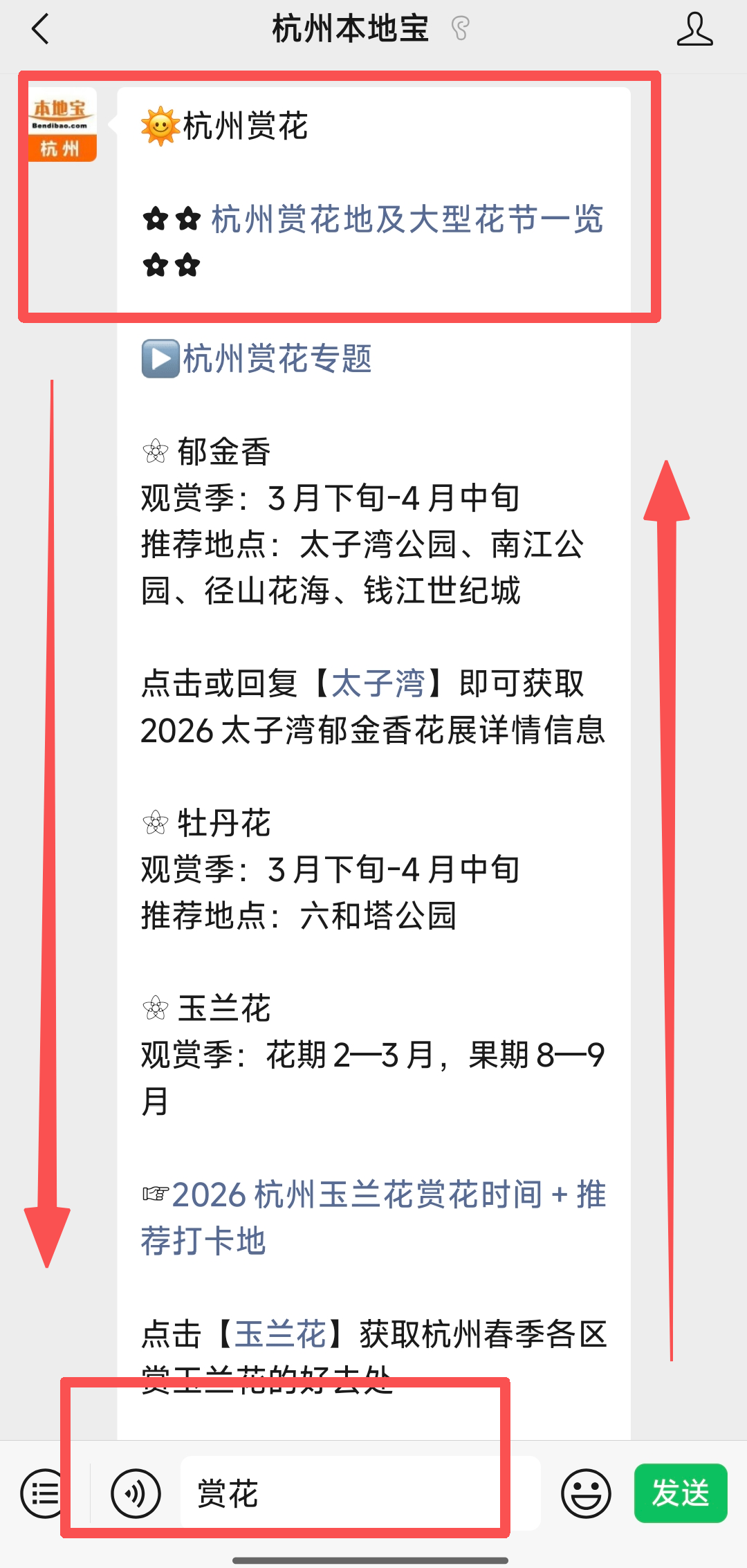Open the 杭州赏花专题 link
The height and width of the screenshot is (1568, 747).
pyautogui.click(x=277, y=358)
